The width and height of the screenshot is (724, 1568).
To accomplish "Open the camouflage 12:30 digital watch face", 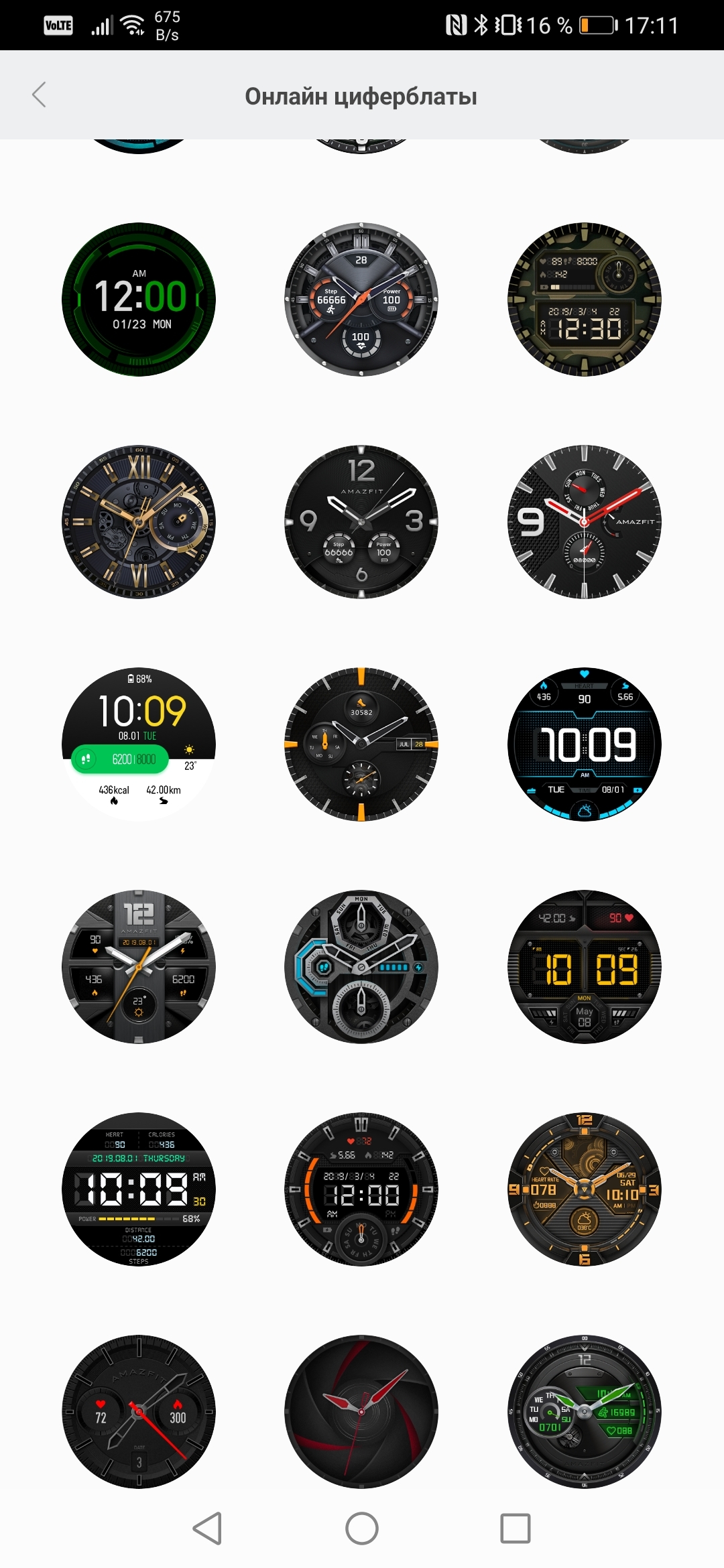I will click(585, 300).
